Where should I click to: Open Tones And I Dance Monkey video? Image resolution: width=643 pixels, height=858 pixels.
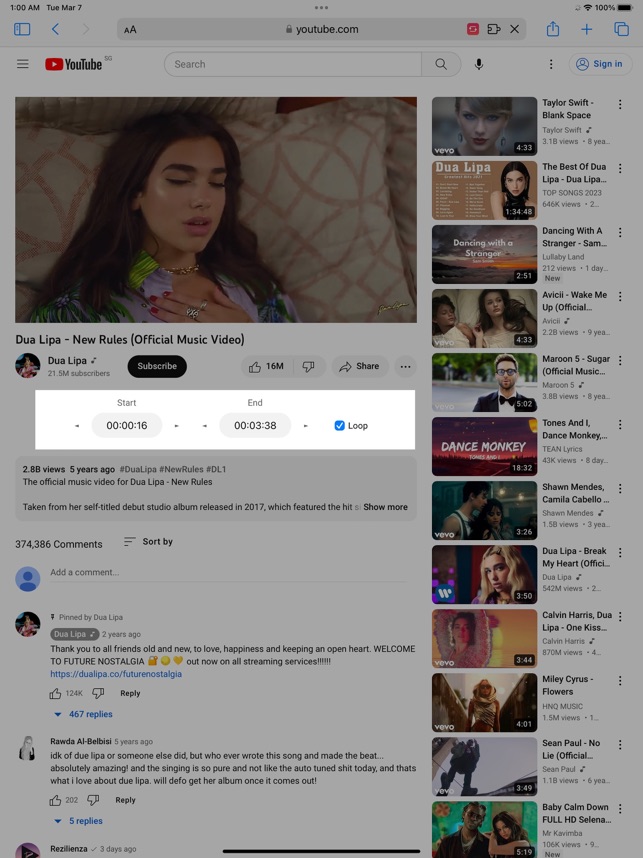485,446
